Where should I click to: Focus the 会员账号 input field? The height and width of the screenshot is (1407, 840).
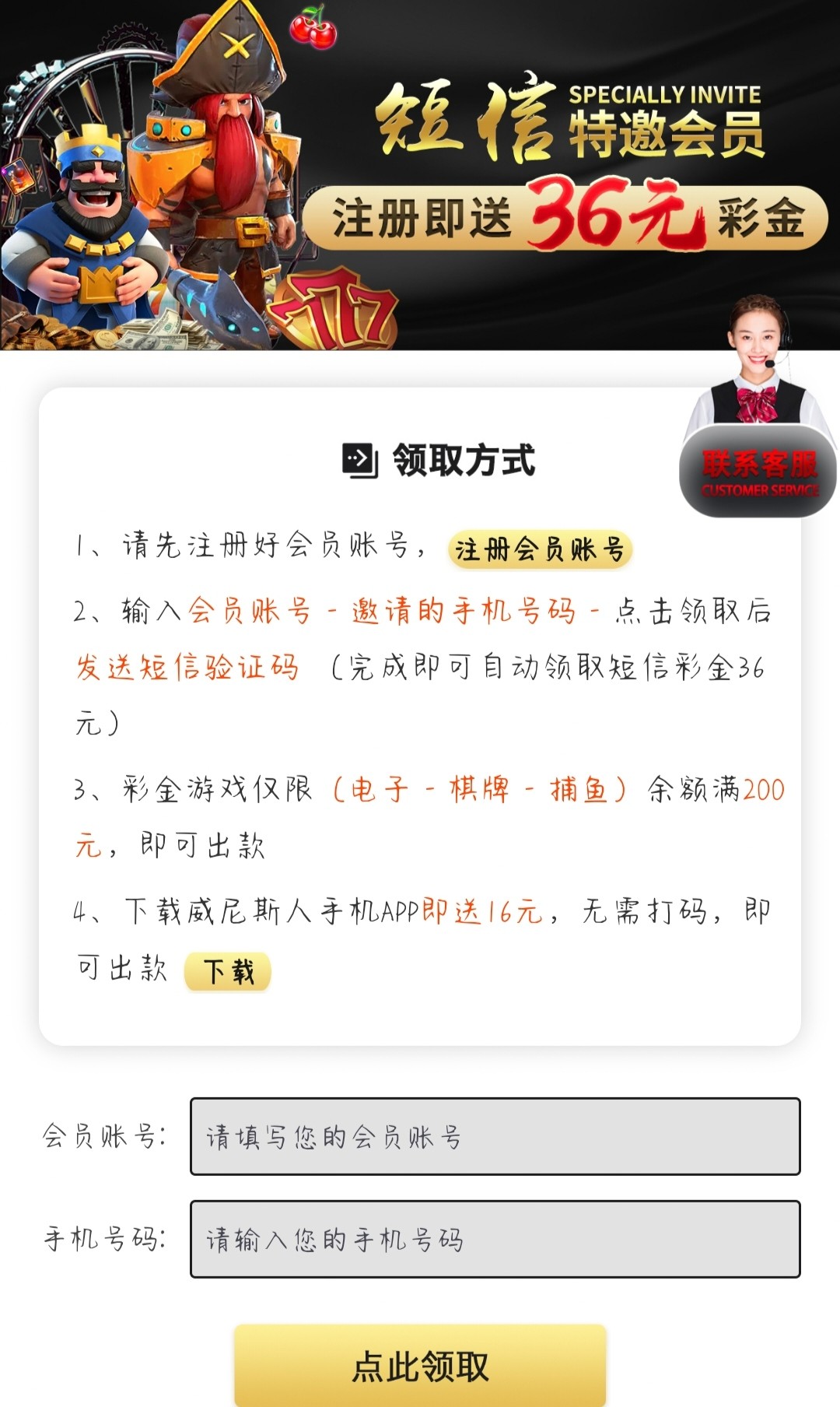tap(495, 1136)
